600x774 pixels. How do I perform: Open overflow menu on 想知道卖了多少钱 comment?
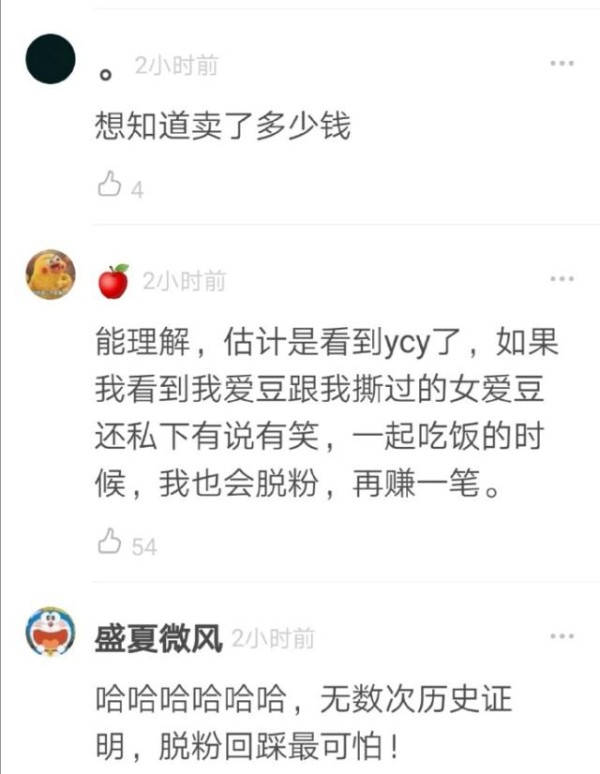[562, 64]
